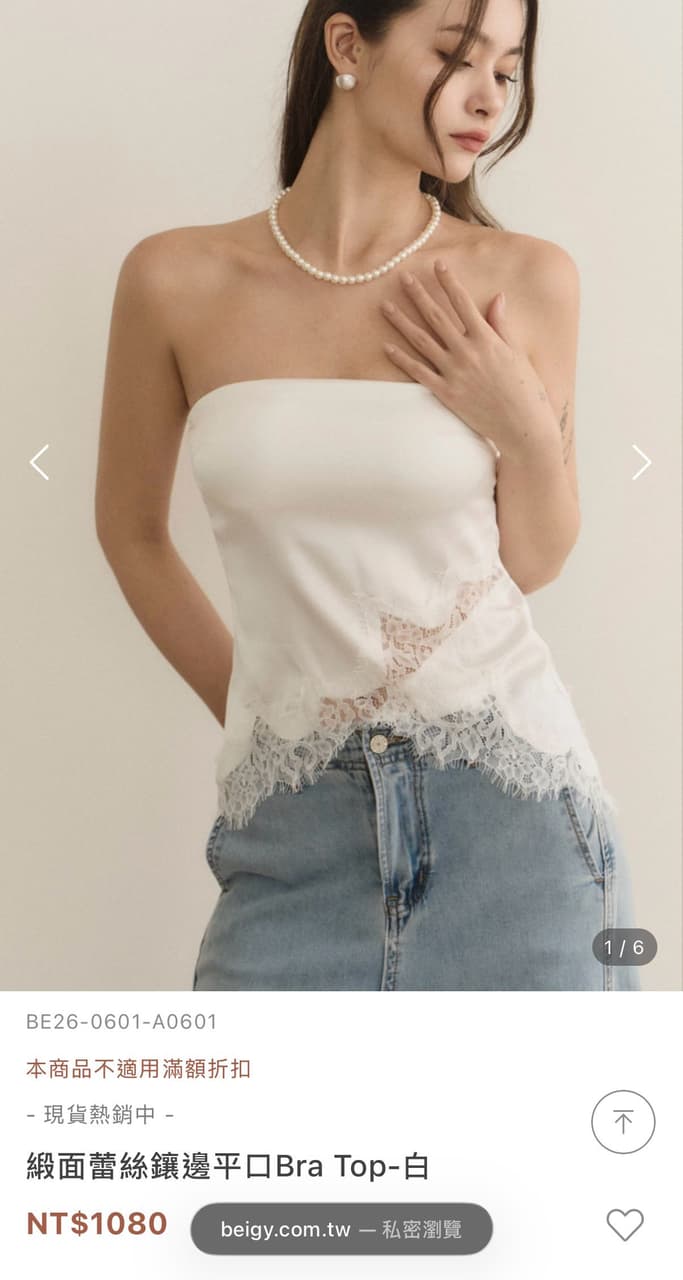Image resolution: width=683 pixels, height=1280 pixels.
Task: Add this Bra Top to the wishlist
Action: pos(625,1225)
